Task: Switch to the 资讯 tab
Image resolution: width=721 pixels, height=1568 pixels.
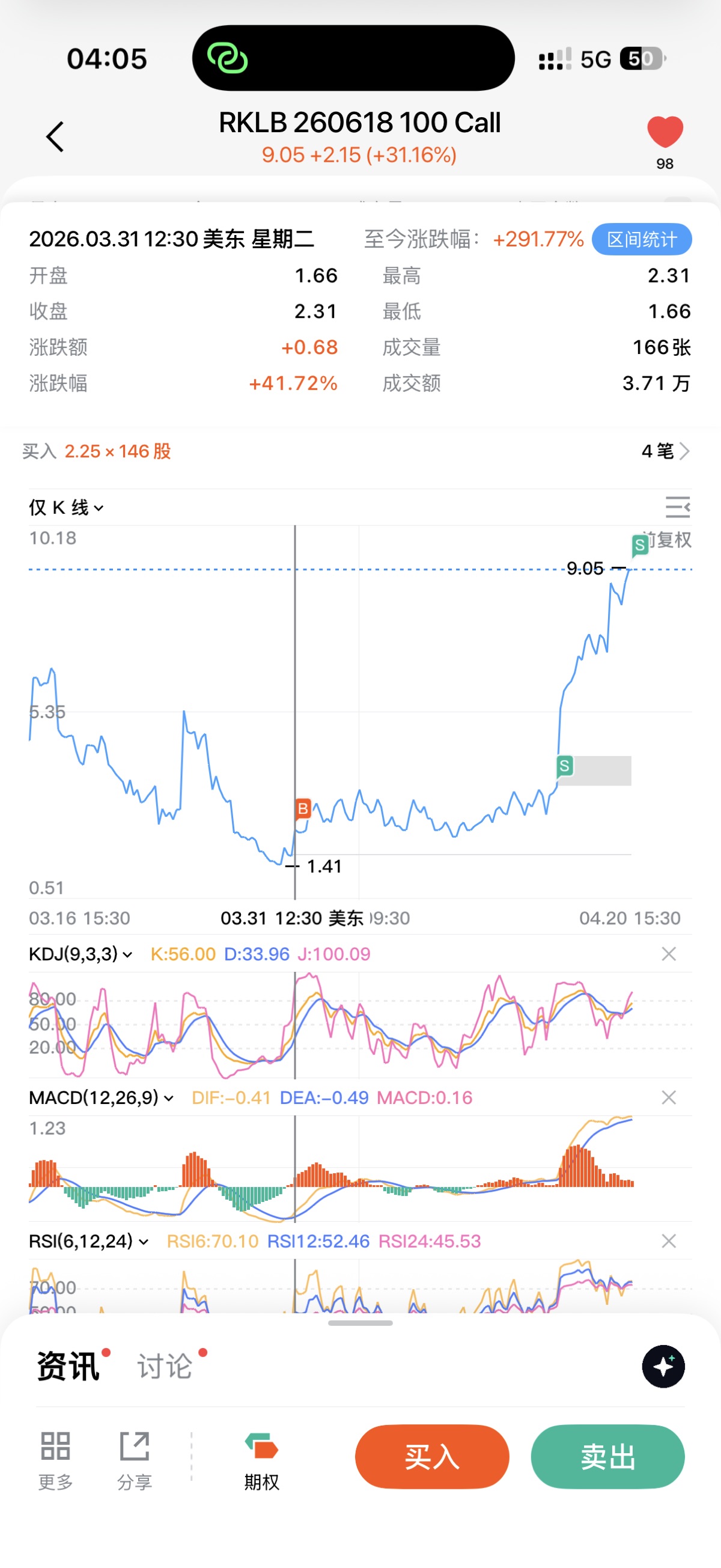Action: [x=68, y=1366]
